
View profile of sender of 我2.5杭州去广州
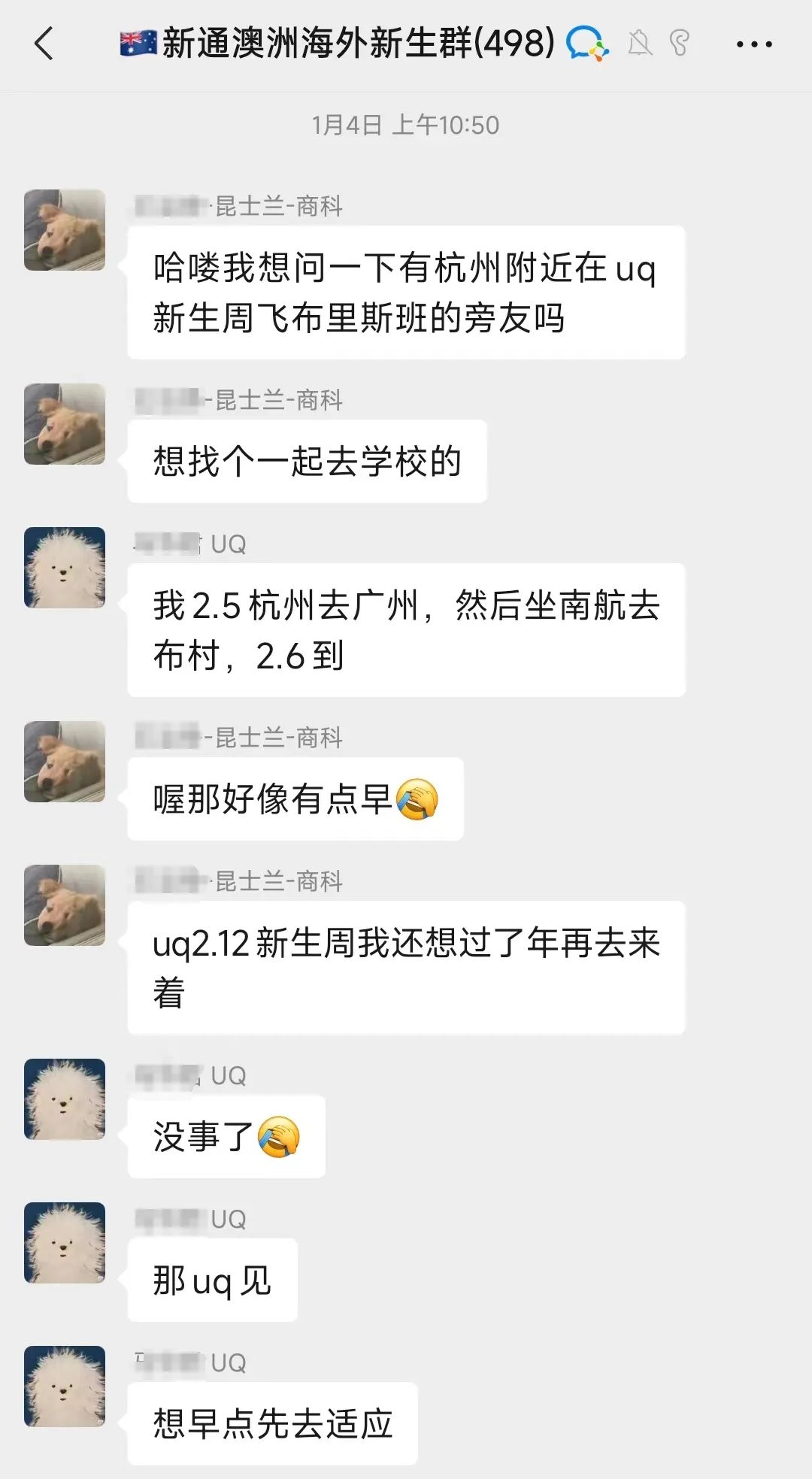click(65, 568)
